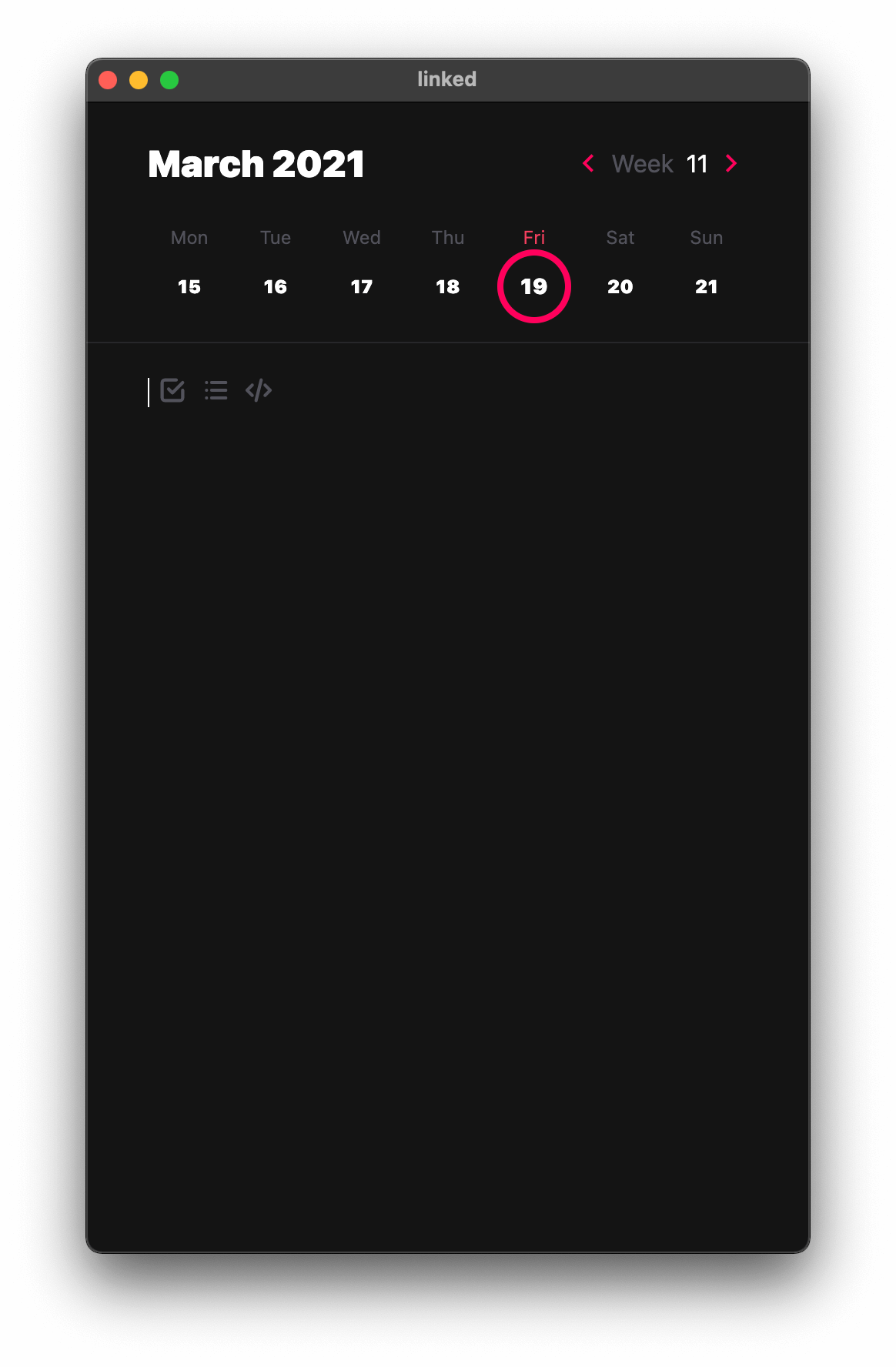Click the Mon column header
Screen dimensions: 896x1367
coord(189,237)
